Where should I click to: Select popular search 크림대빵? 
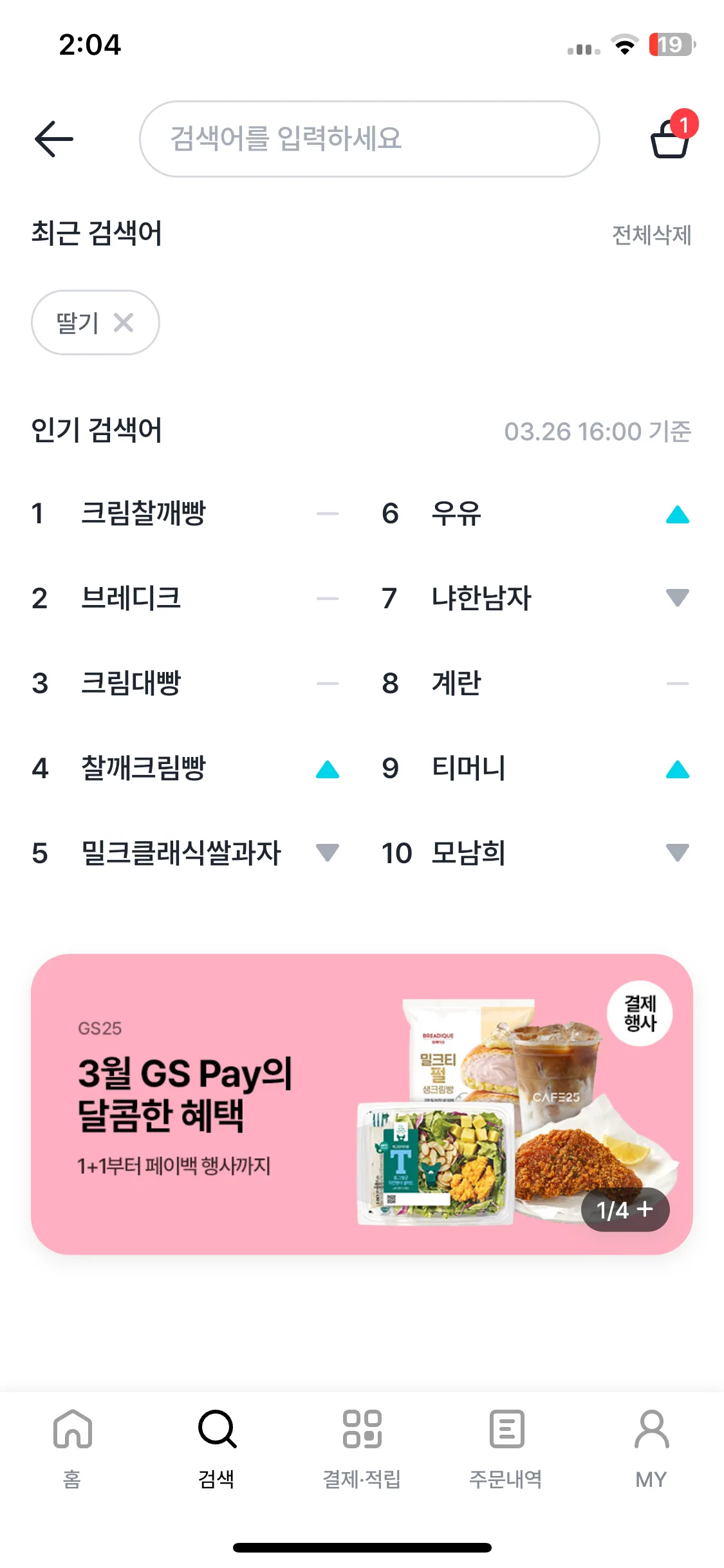[x=131, y=683]
